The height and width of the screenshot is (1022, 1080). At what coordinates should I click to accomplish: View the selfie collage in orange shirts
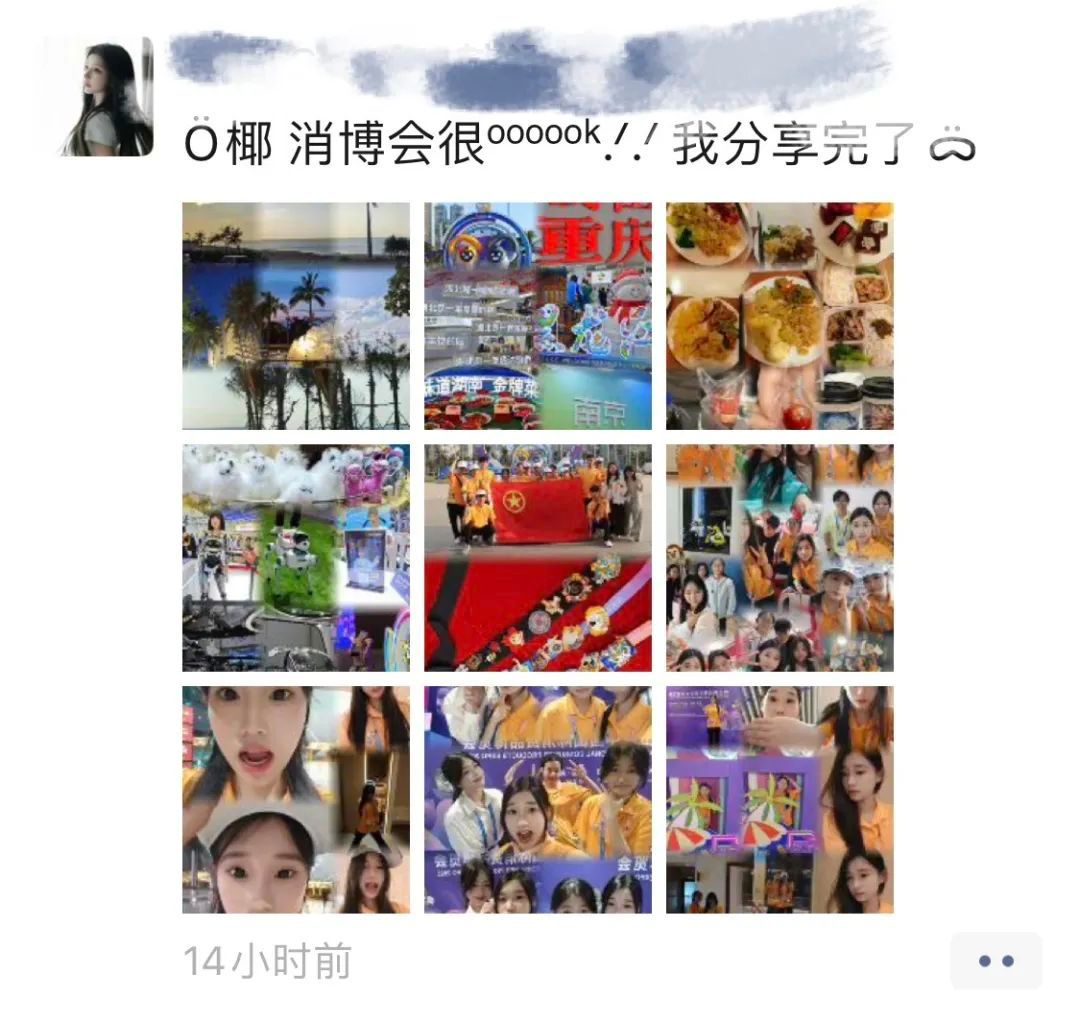(x=780, y=558)
